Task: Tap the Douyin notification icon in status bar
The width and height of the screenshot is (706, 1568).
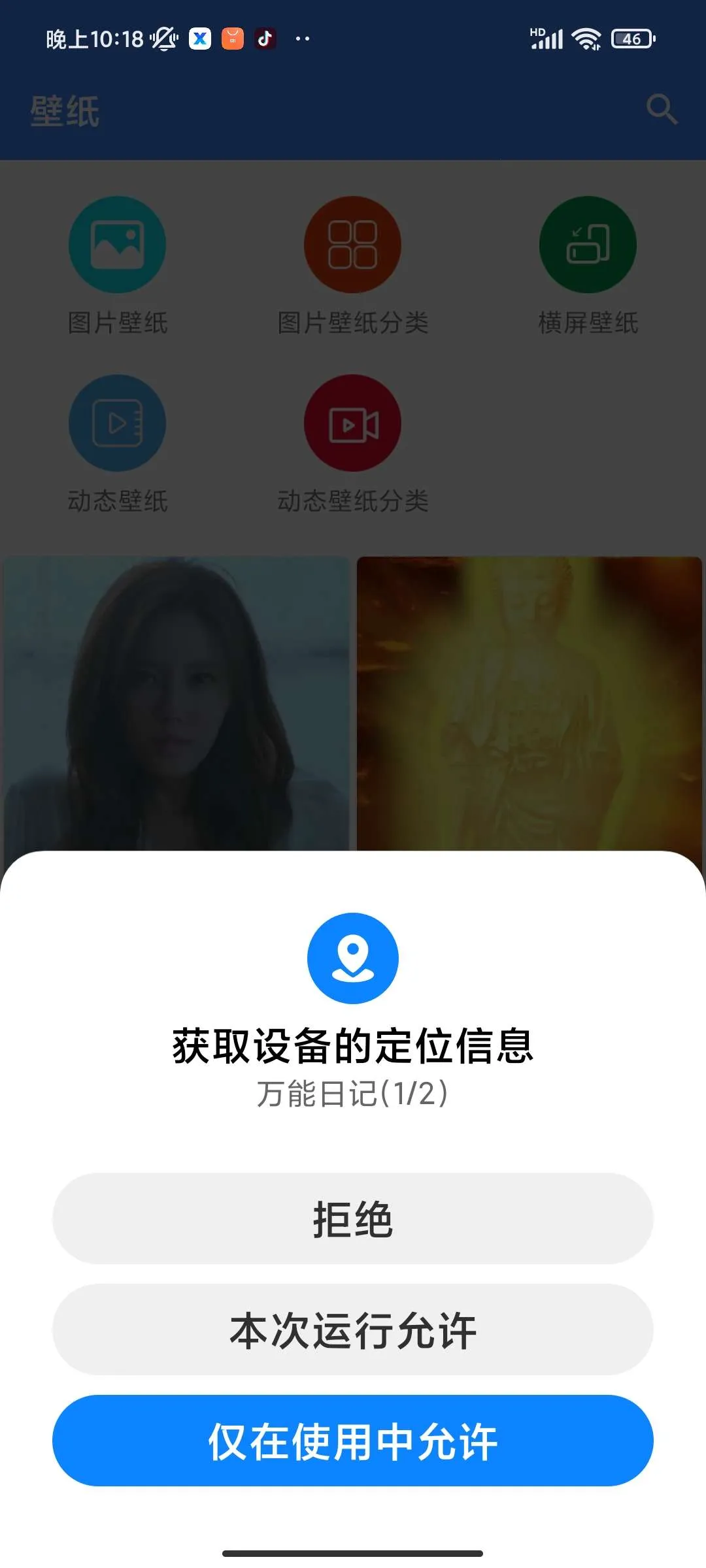Action: click(264, 39)
